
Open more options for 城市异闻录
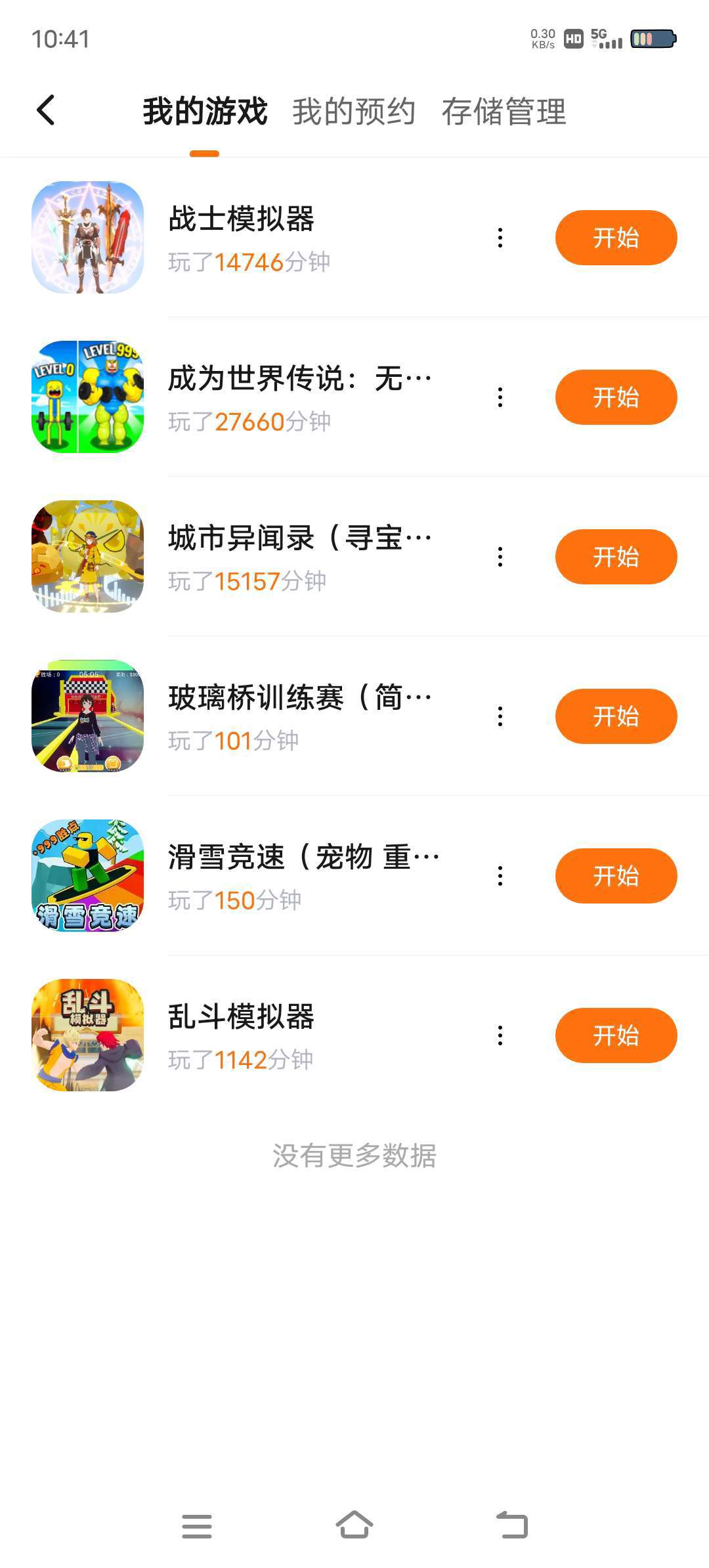500,557
